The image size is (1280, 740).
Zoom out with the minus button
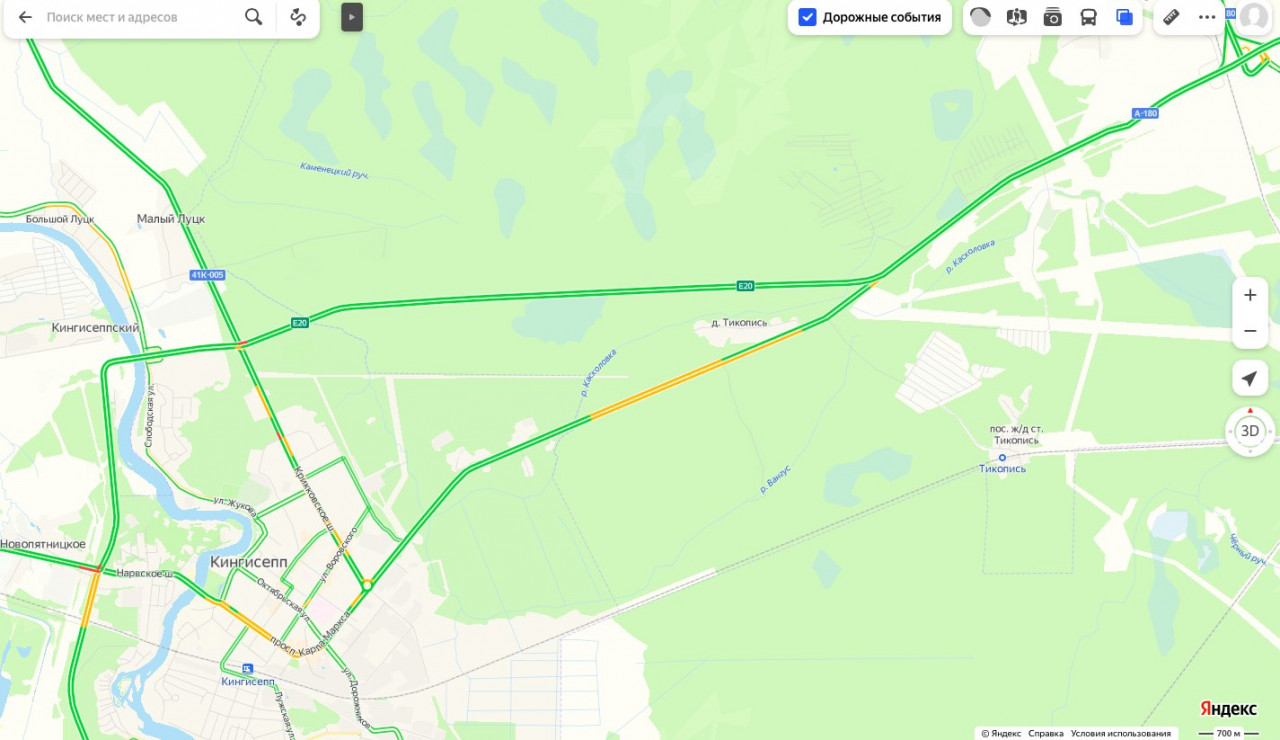click(x=1250, y=331)
